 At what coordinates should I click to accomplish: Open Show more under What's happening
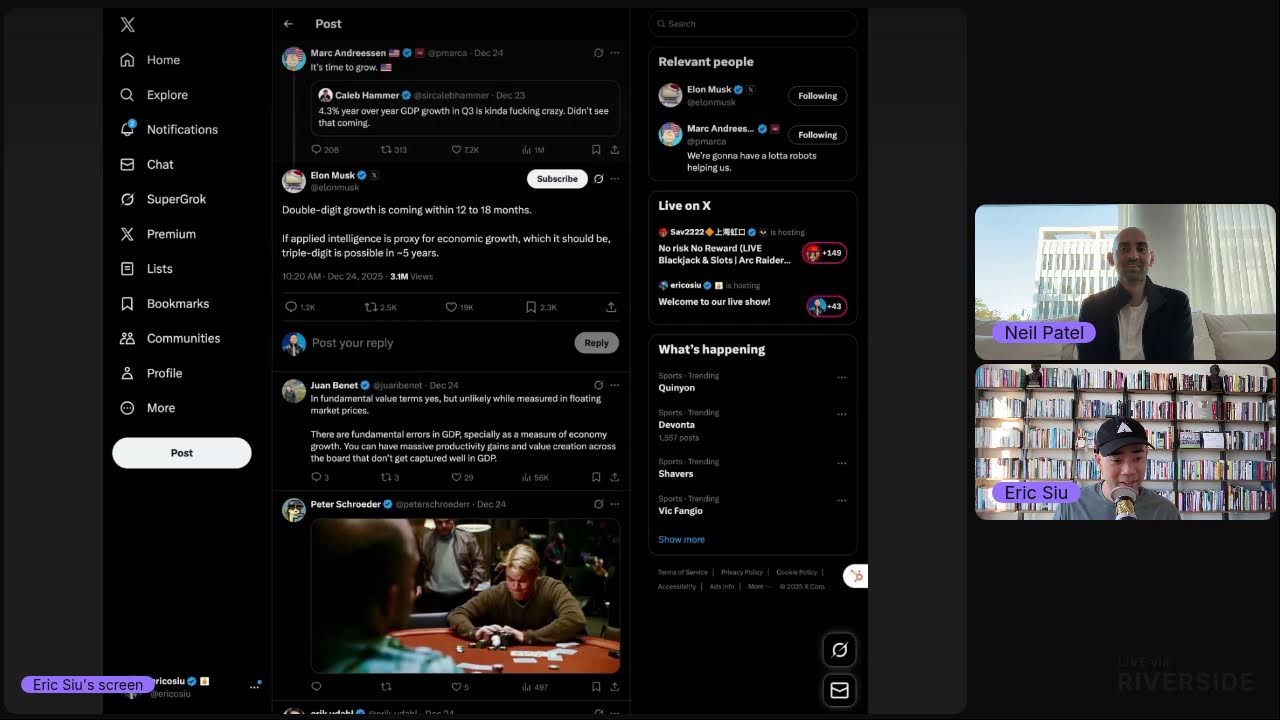(681, 540)
